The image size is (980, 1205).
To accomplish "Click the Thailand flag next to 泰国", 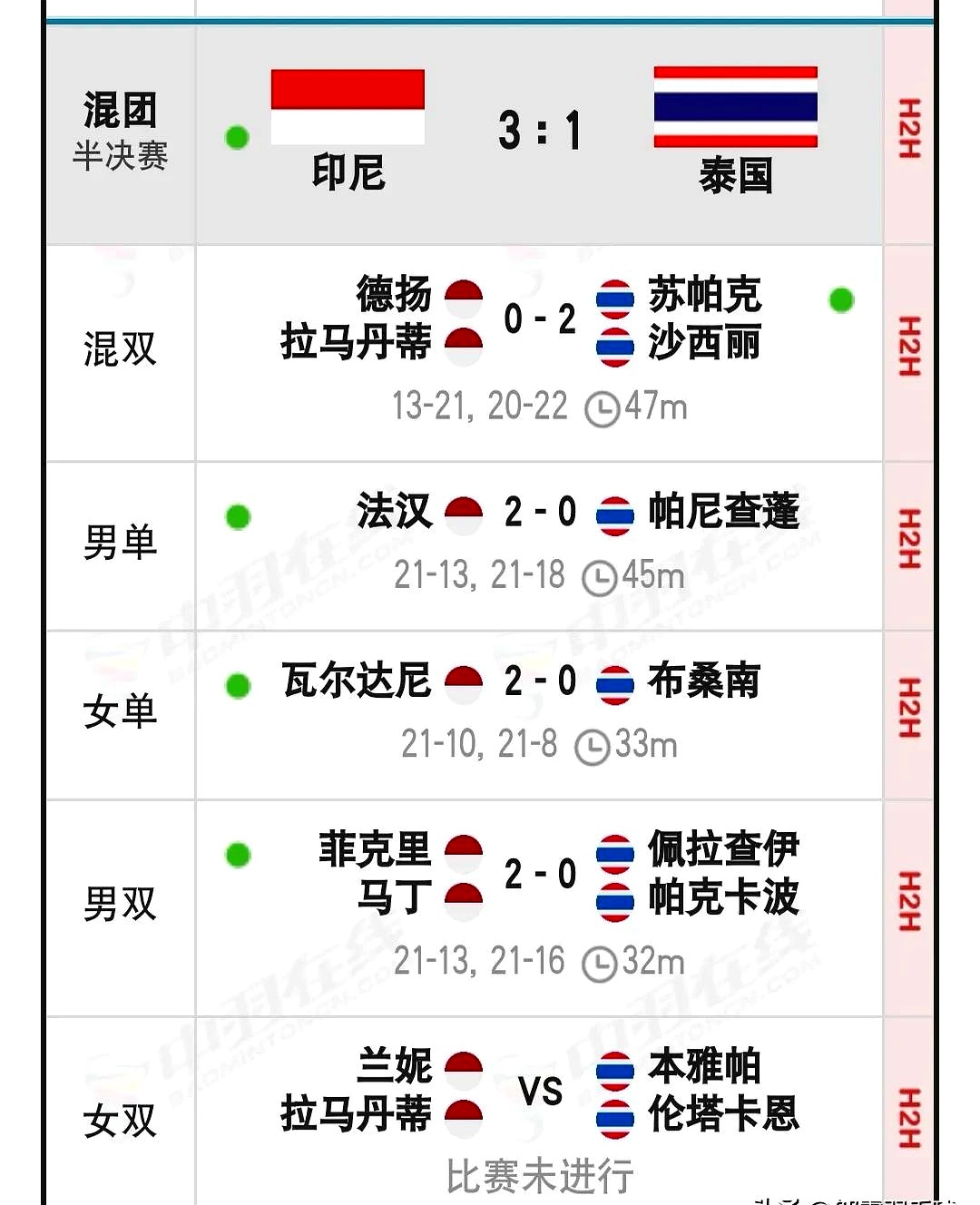I will tap(735, 107).
